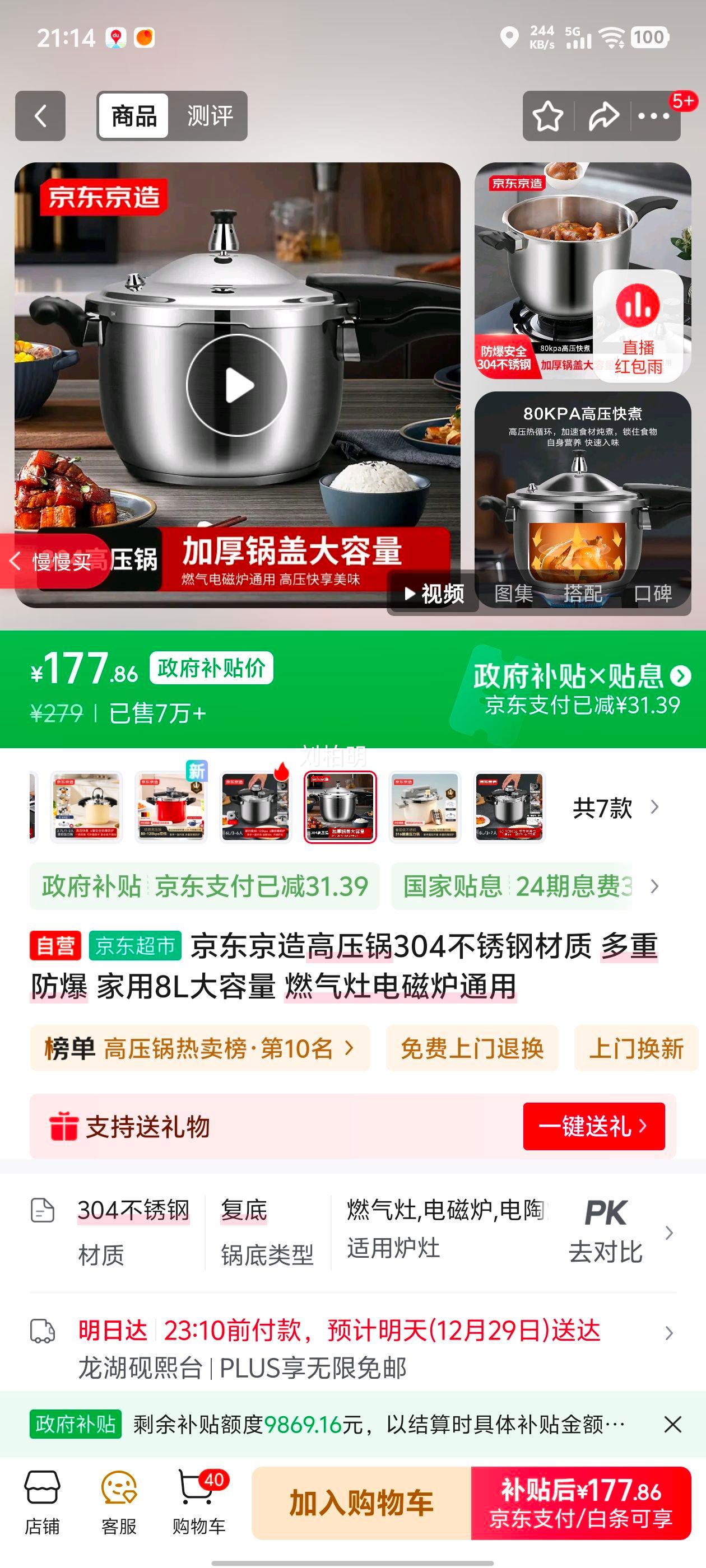706x1568 pixels.
Task: Expand all 共7款 variants
Action: click(615, 808)
